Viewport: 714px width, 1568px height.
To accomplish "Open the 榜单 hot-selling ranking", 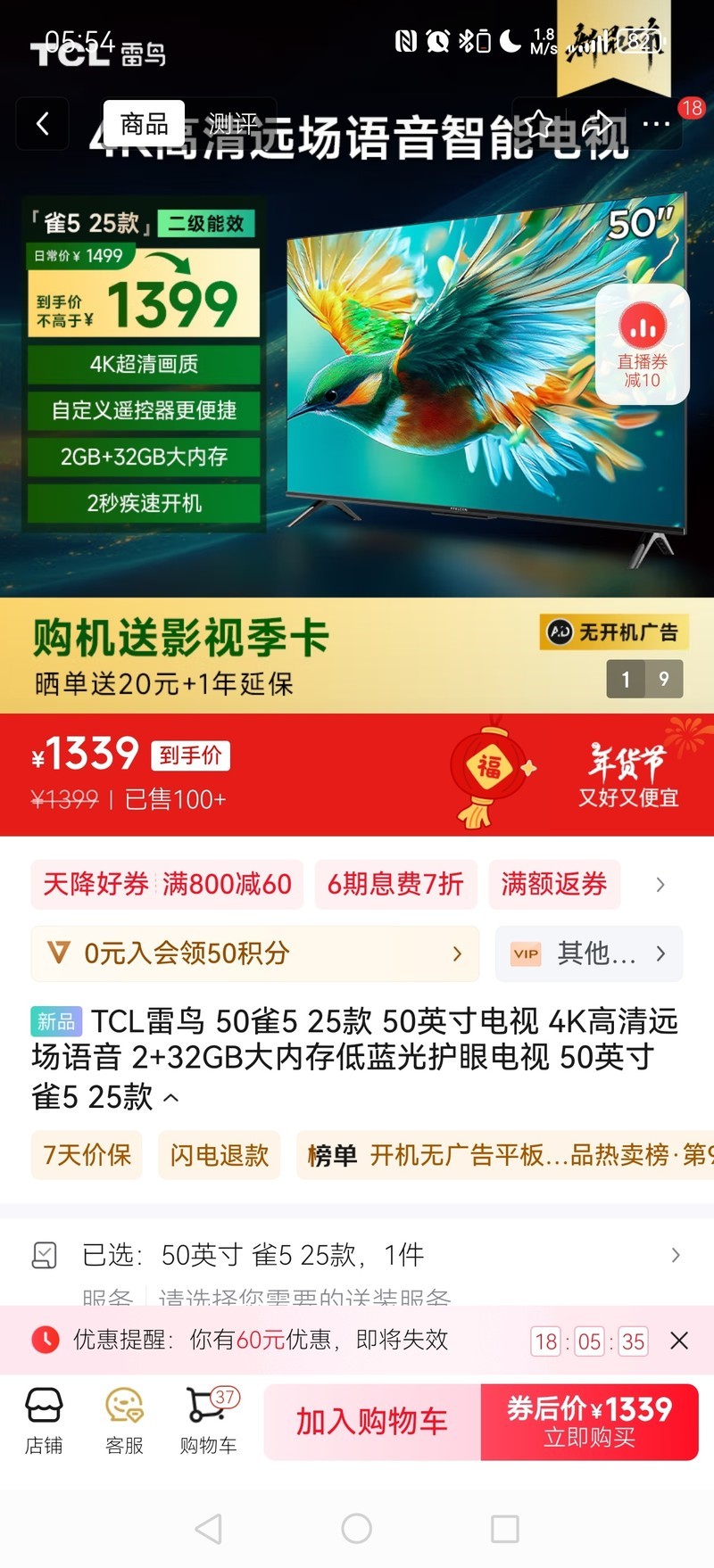I will (x=504, y=1155).
